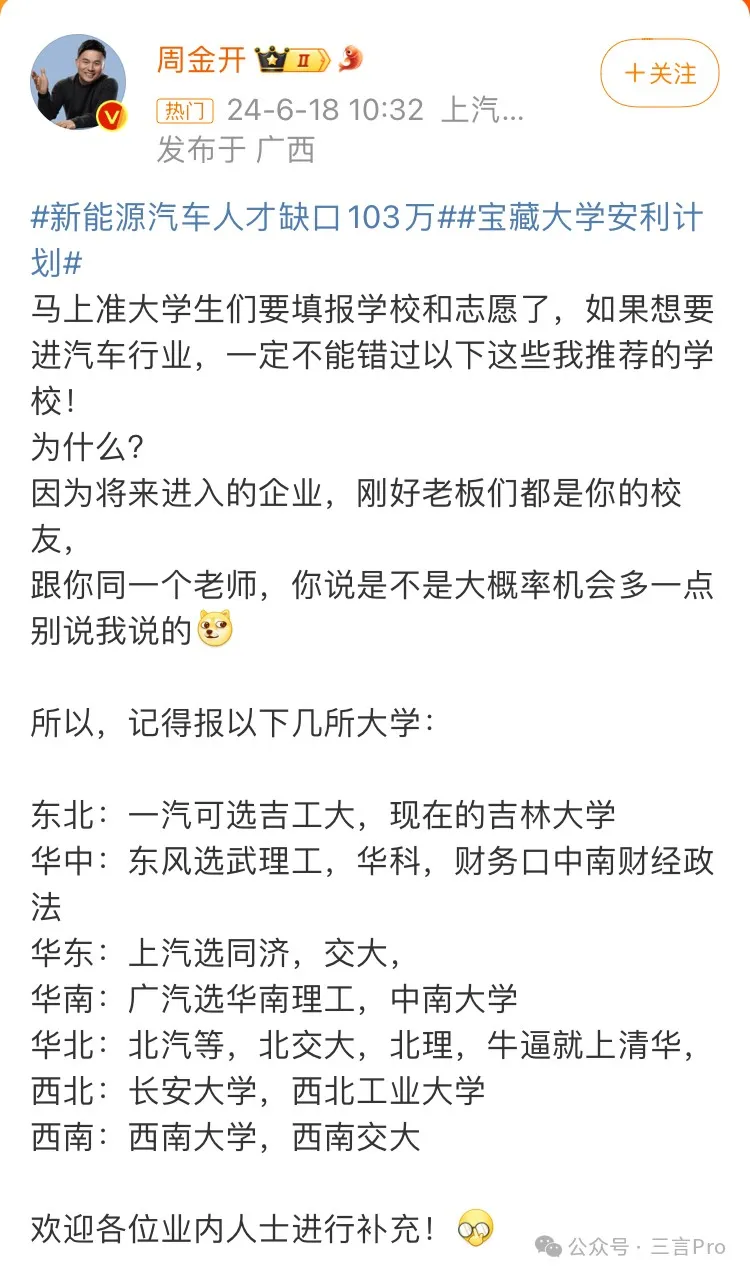Open hashtag #宝藏大学安利计划#
Screen dimensions: 750x1277
(x=580, y=217)
